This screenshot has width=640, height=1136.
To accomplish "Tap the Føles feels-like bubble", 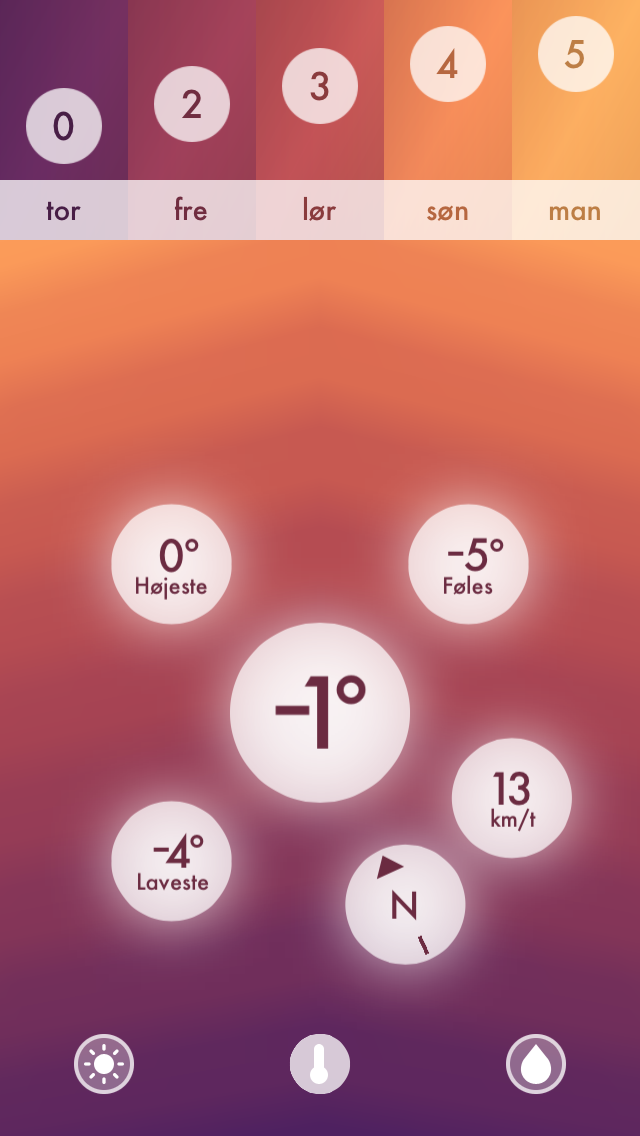I will pyautogui.click(x=468, y=564).
